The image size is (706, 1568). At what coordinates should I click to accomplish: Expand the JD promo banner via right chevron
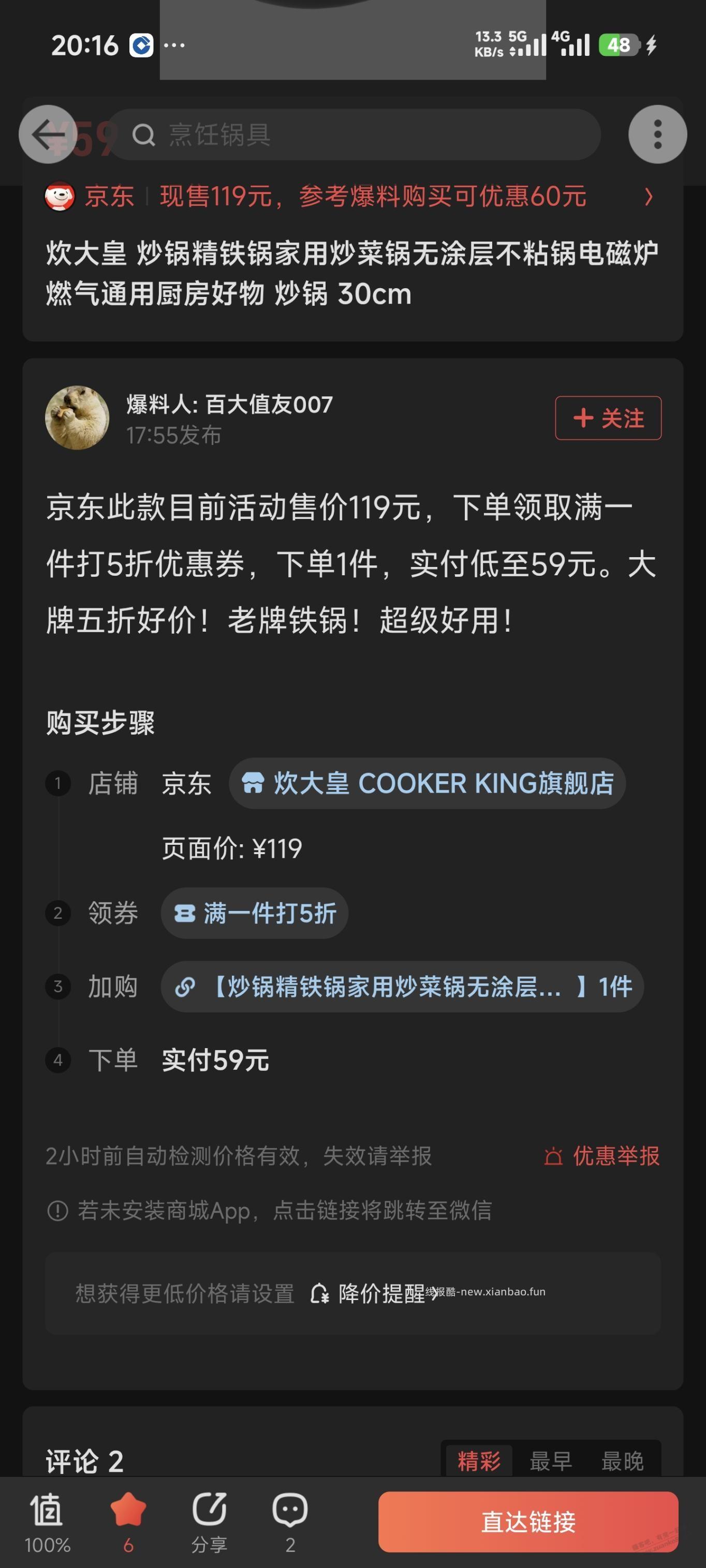click(649, 197)
